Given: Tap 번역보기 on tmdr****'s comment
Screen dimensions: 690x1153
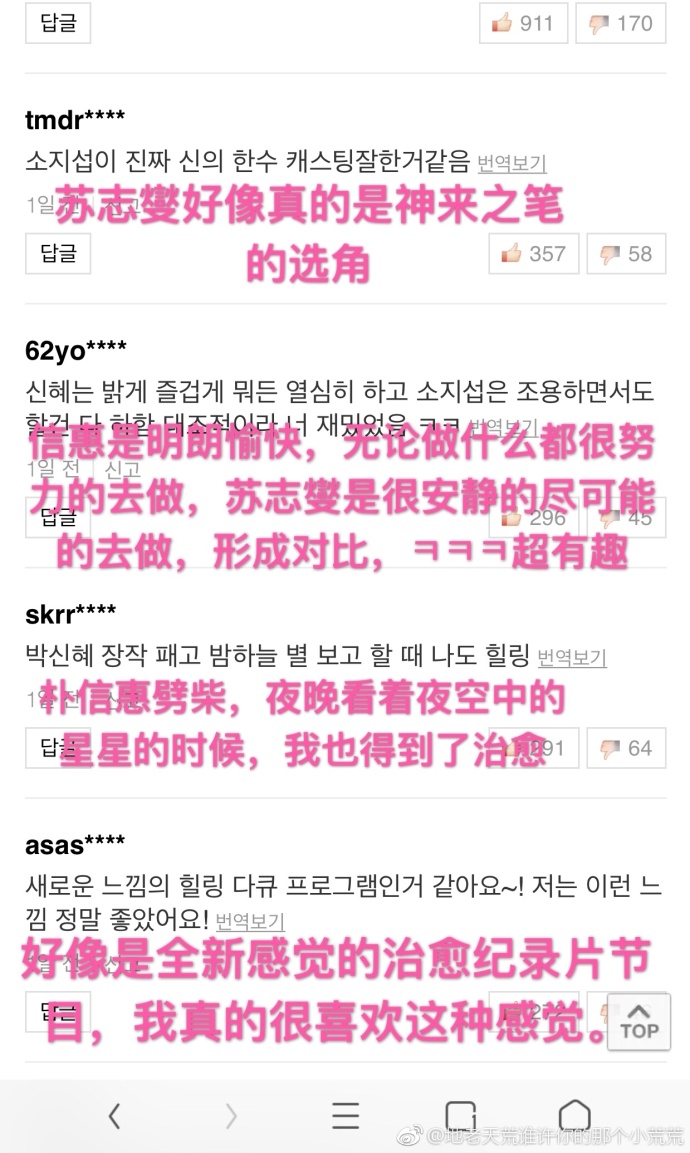Looking at the screenshot, I should click(x=511, y=163).
